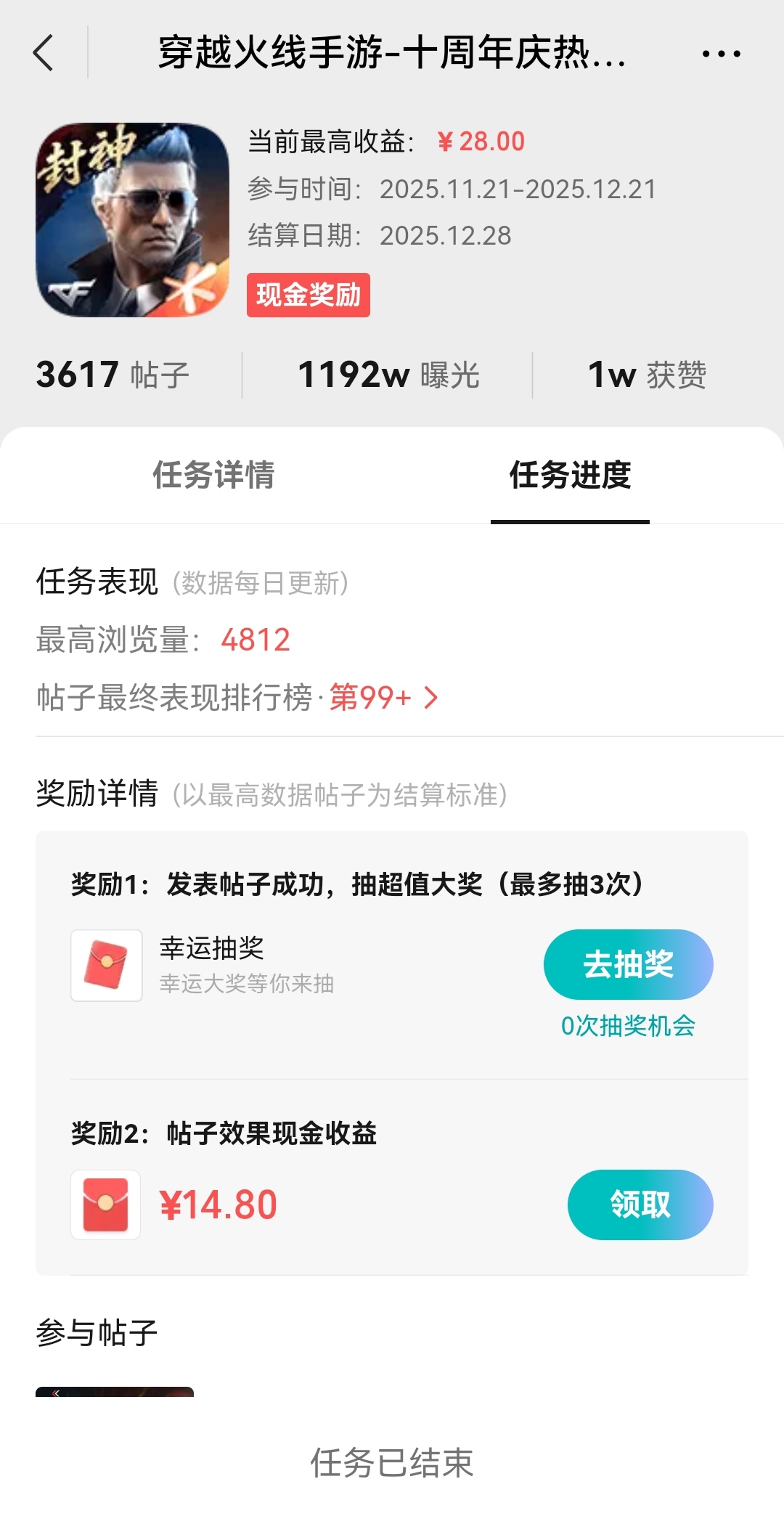
Task: Open the post thumbnail under 参与帖子
Action: (x=115, y=1391)
